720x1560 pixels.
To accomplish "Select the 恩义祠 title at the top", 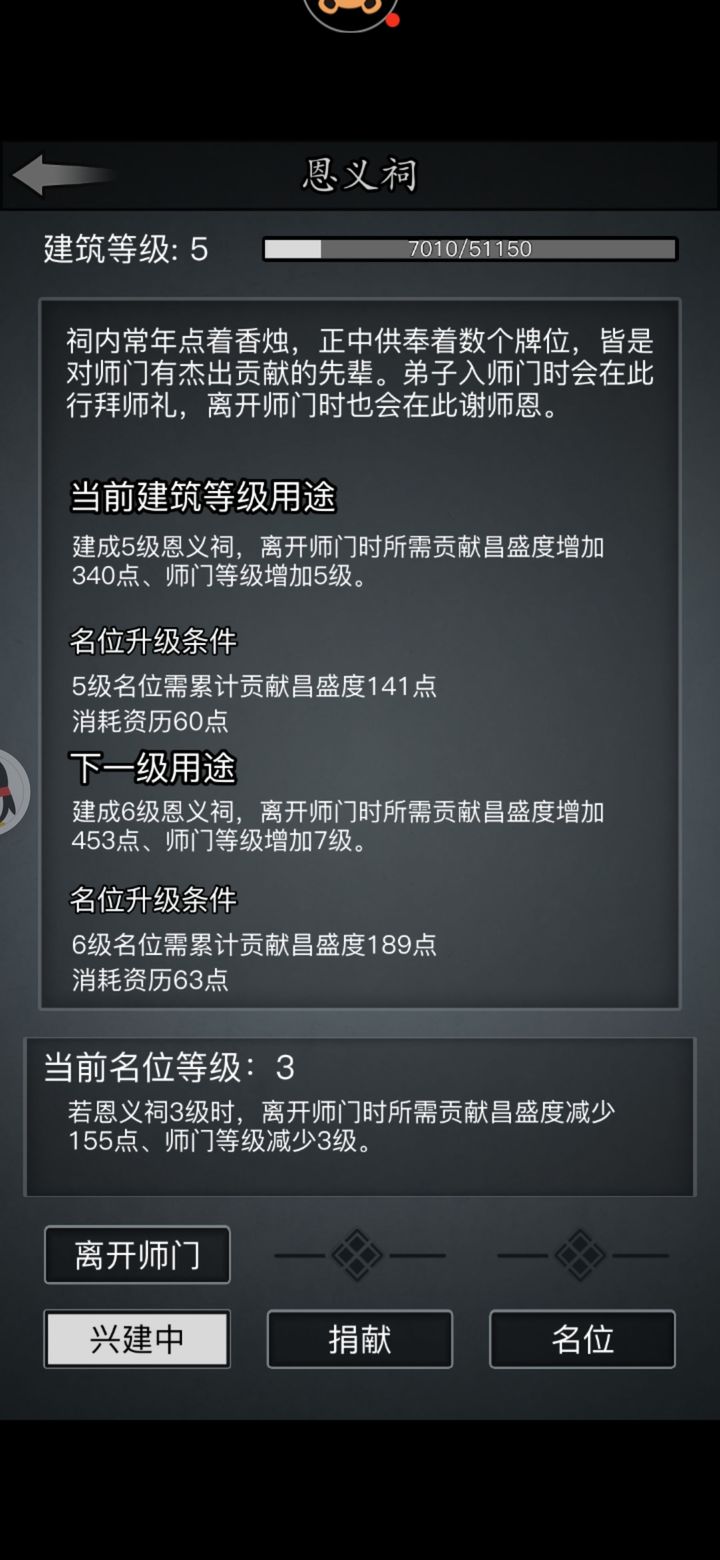I will [360, 172].
